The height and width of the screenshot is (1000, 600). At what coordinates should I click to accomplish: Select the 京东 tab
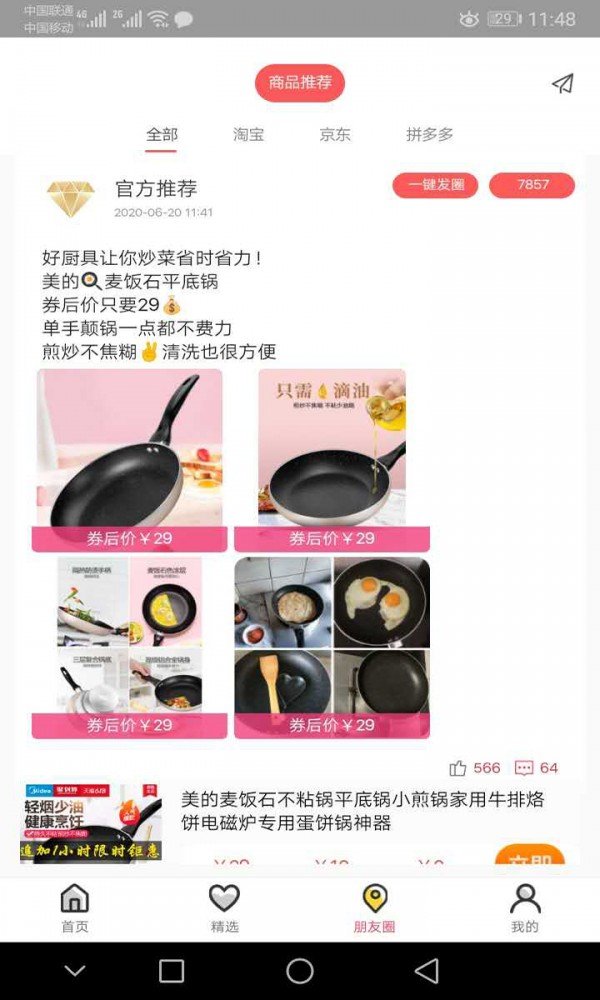point(335,134)
